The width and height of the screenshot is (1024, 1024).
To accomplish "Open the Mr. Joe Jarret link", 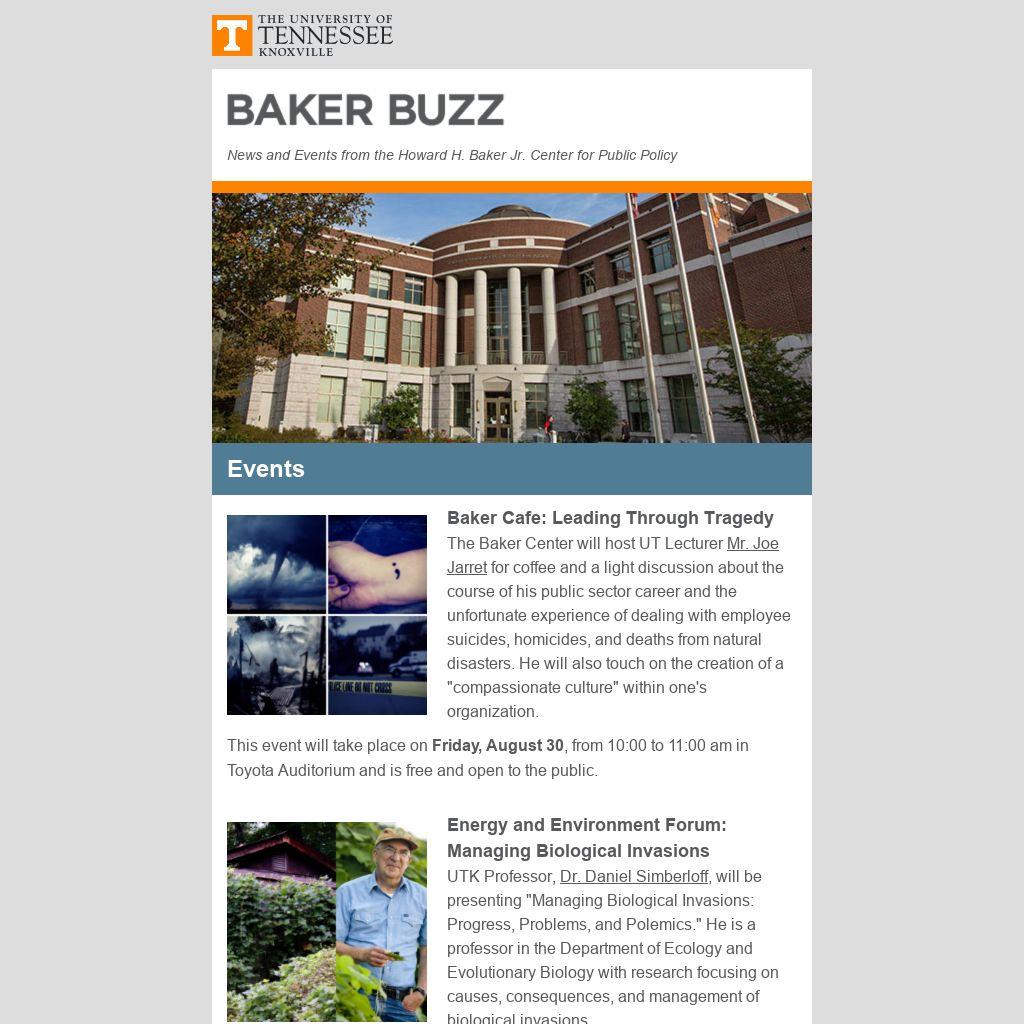I will pos(752,544).
